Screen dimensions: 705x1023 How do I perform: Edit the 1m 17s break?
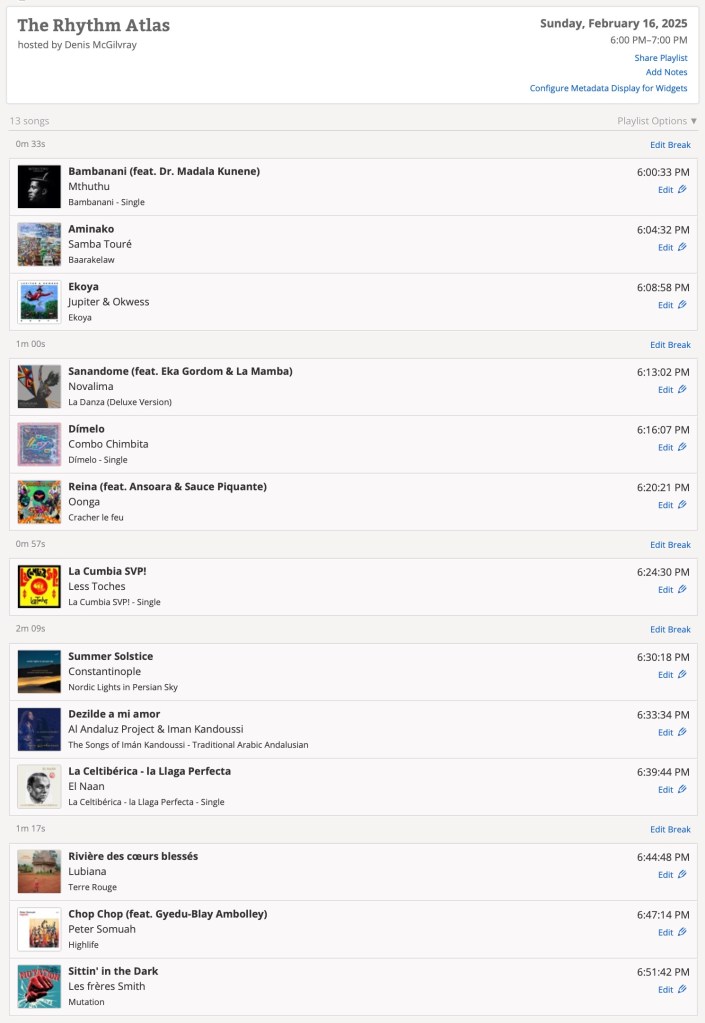[670, 830]
